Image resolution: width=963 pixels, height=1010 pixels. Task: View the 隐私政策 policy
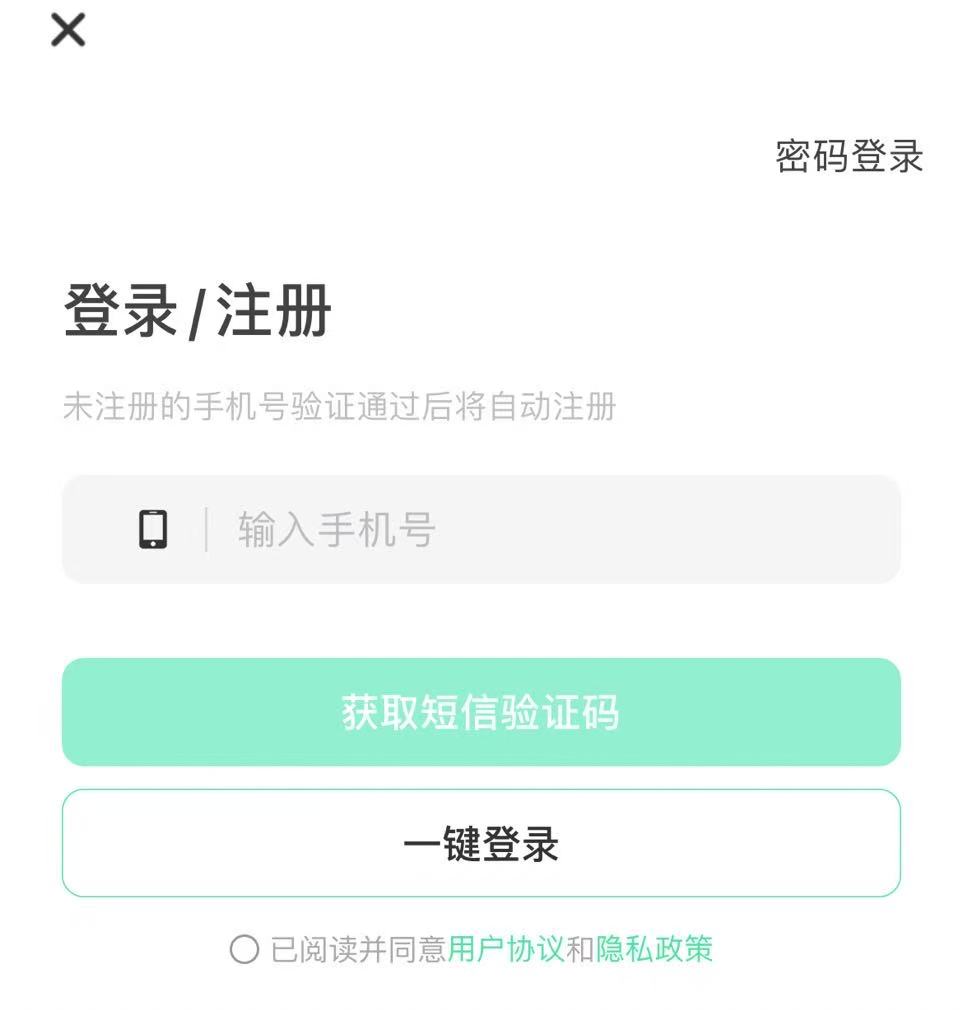pyautogui.click(x=662, y=948)
